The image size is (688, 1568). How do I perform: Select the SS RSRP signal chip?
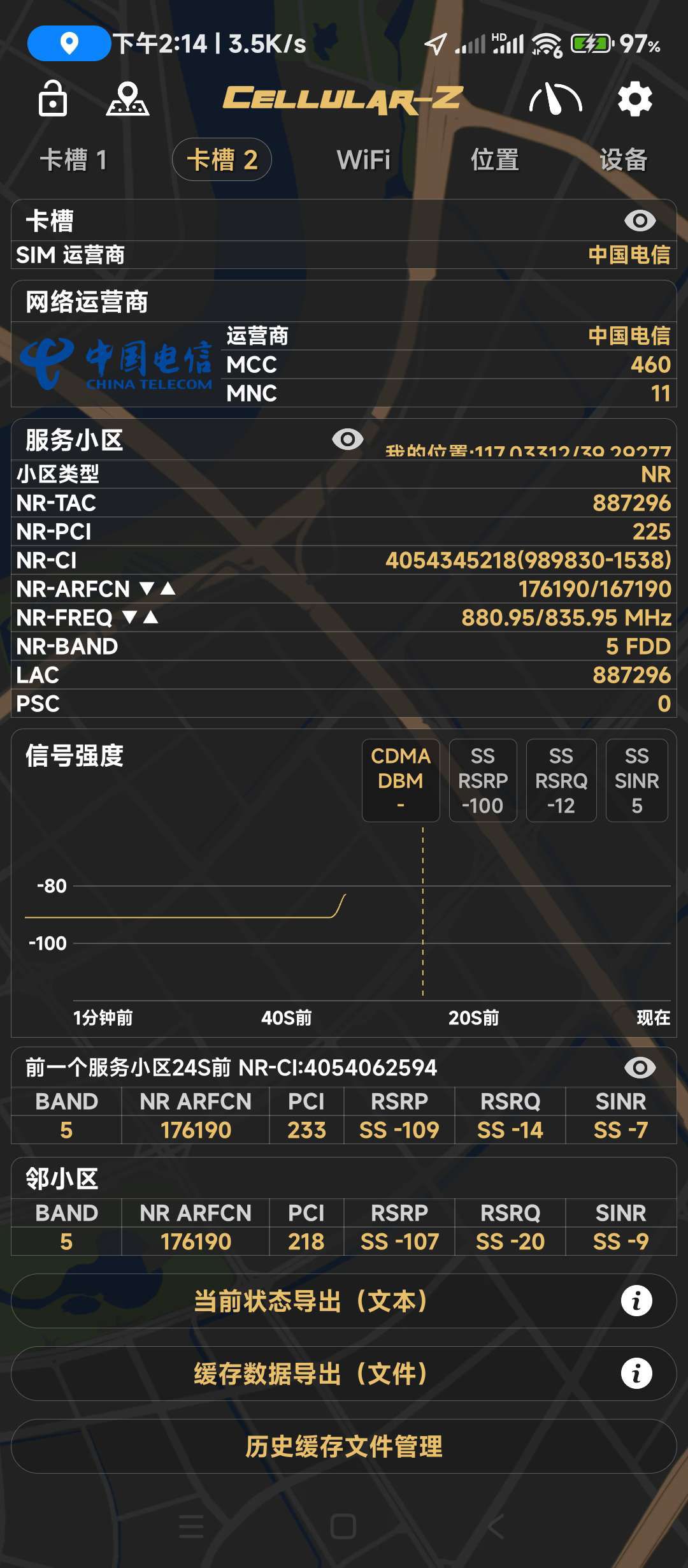click(x=482, y=780)
